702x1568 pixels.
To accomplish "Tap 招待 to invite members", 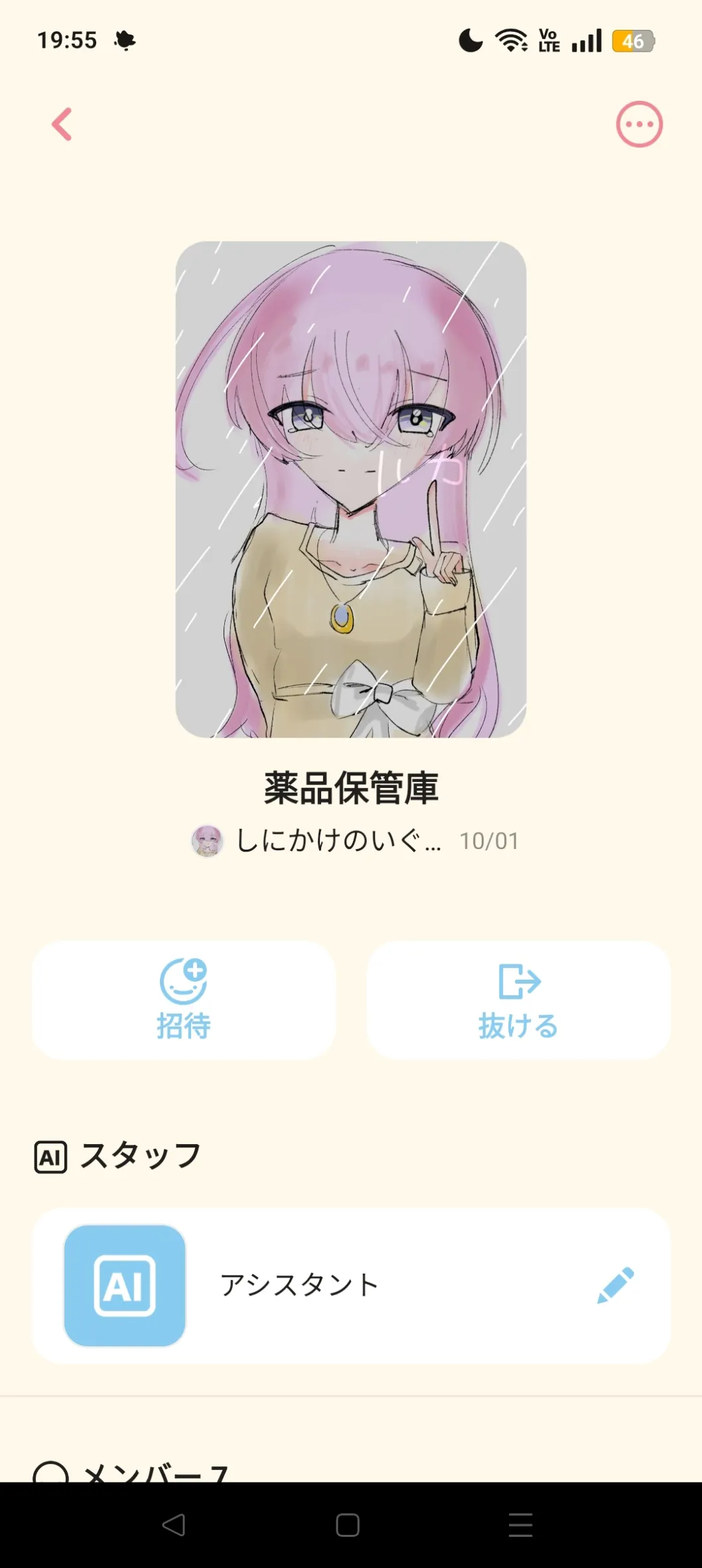I will [184, 1000].
